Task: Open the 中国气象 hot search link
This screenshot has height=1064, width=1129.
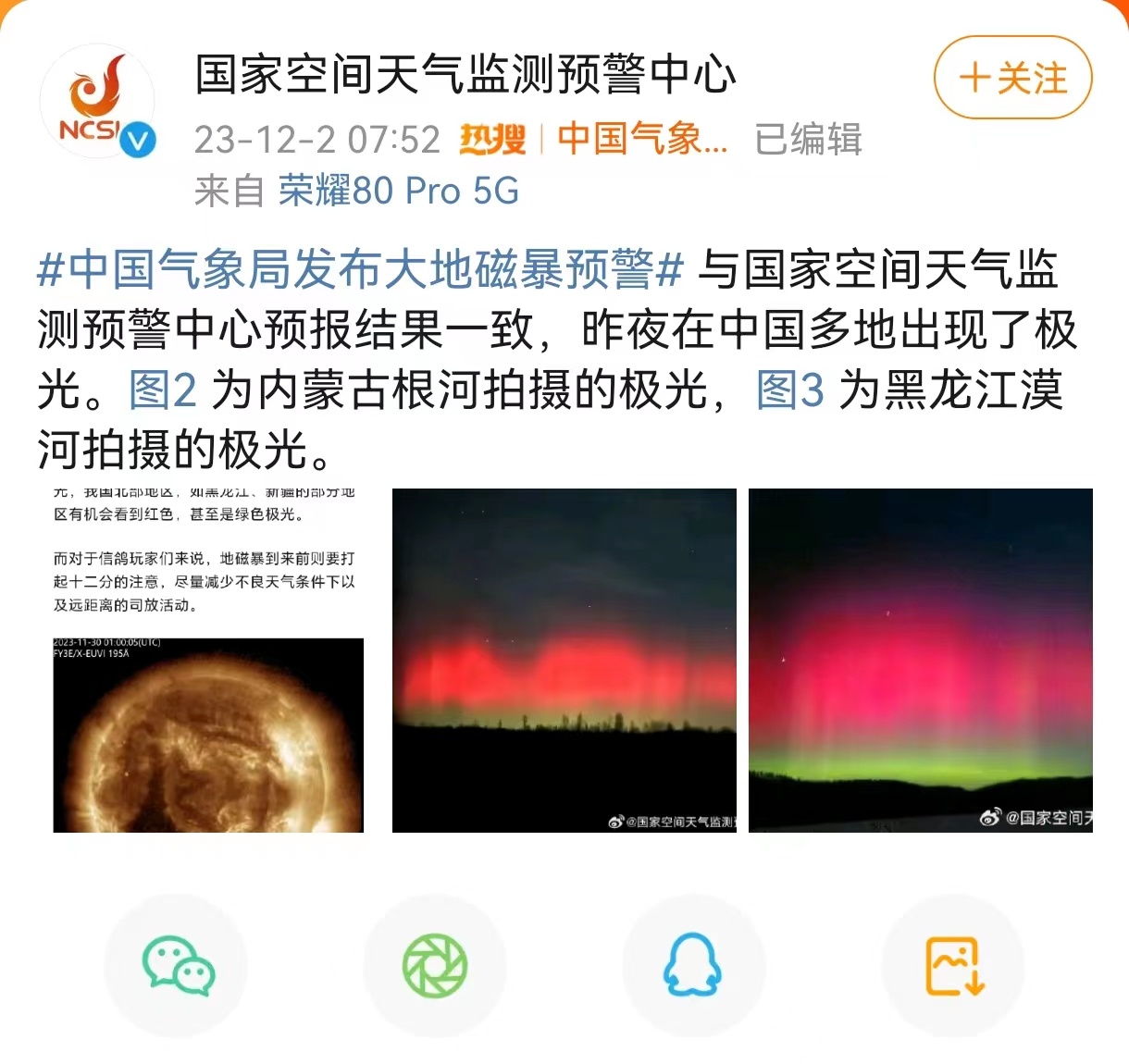Action: (x=642, y=139)
